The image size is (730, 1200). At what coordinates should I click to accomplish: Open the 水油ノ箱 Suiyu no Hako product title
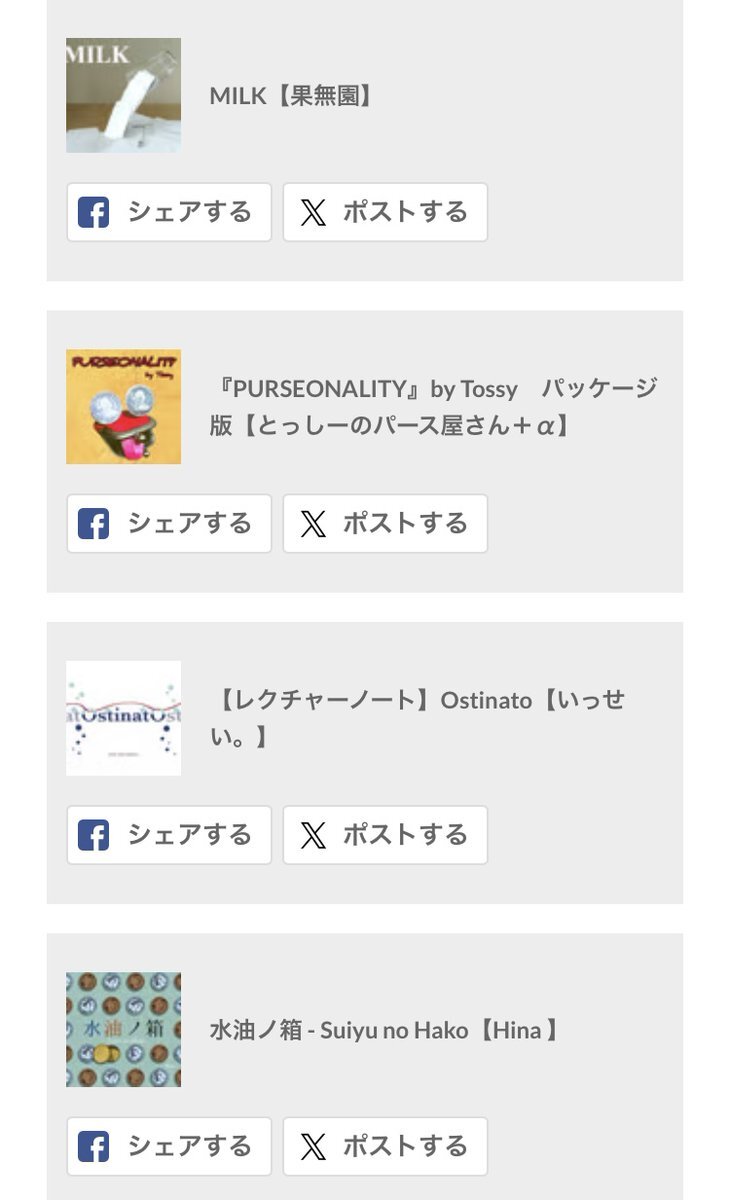386,1030
